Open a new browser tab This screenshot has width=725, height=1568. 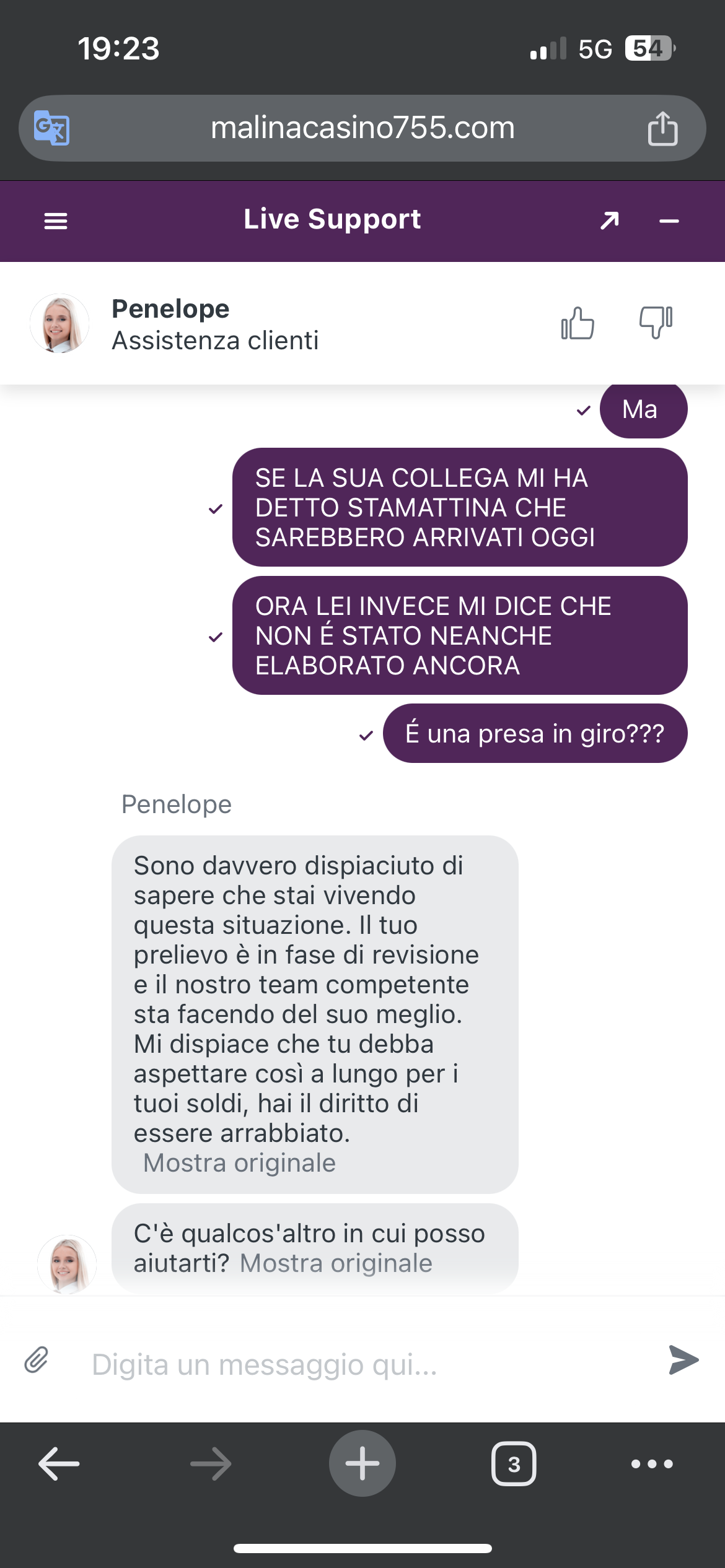pos(362,1463)
